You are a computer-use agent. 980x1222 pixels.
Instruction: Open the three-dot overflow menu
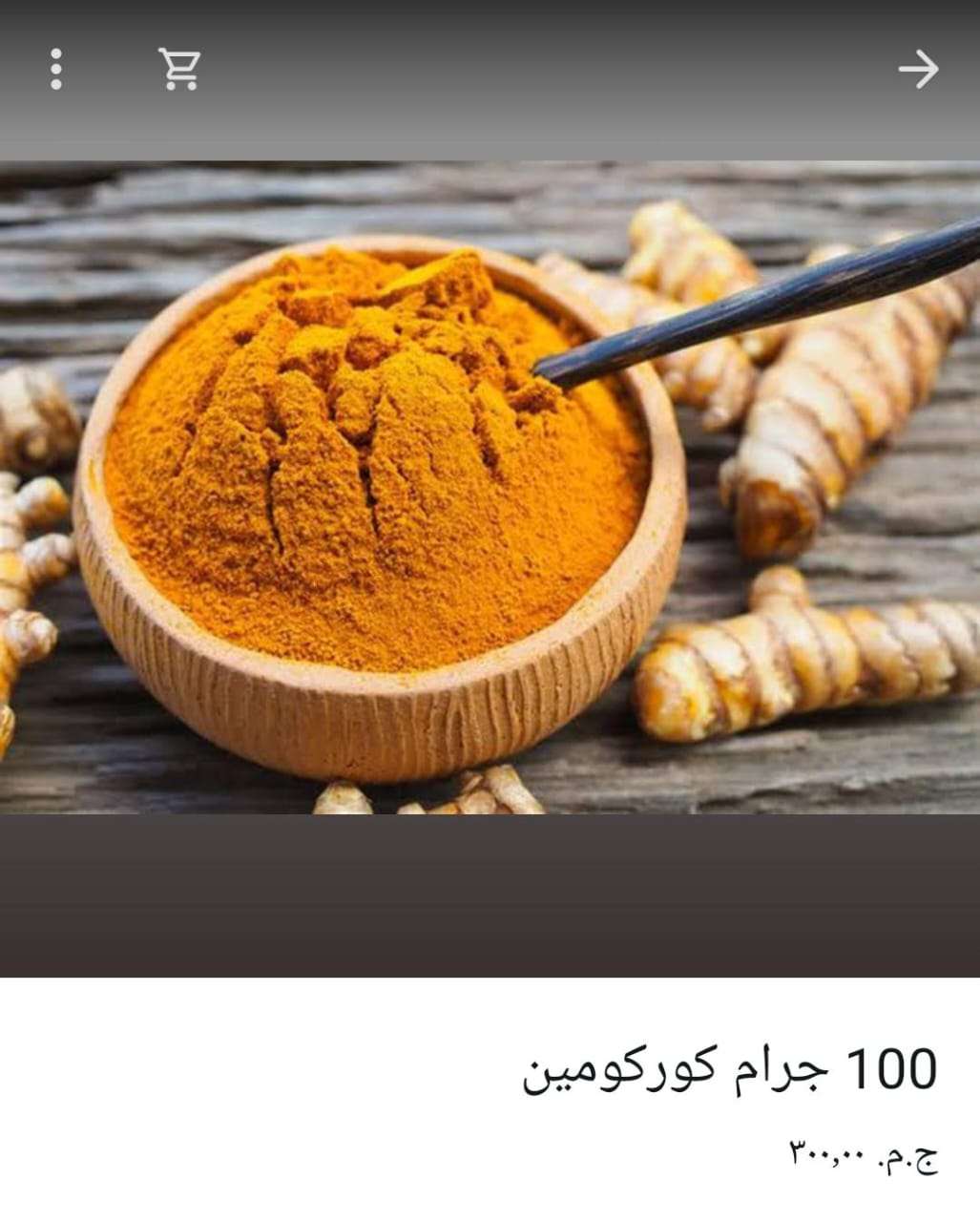pyautogui.click(x=56, y=69)
